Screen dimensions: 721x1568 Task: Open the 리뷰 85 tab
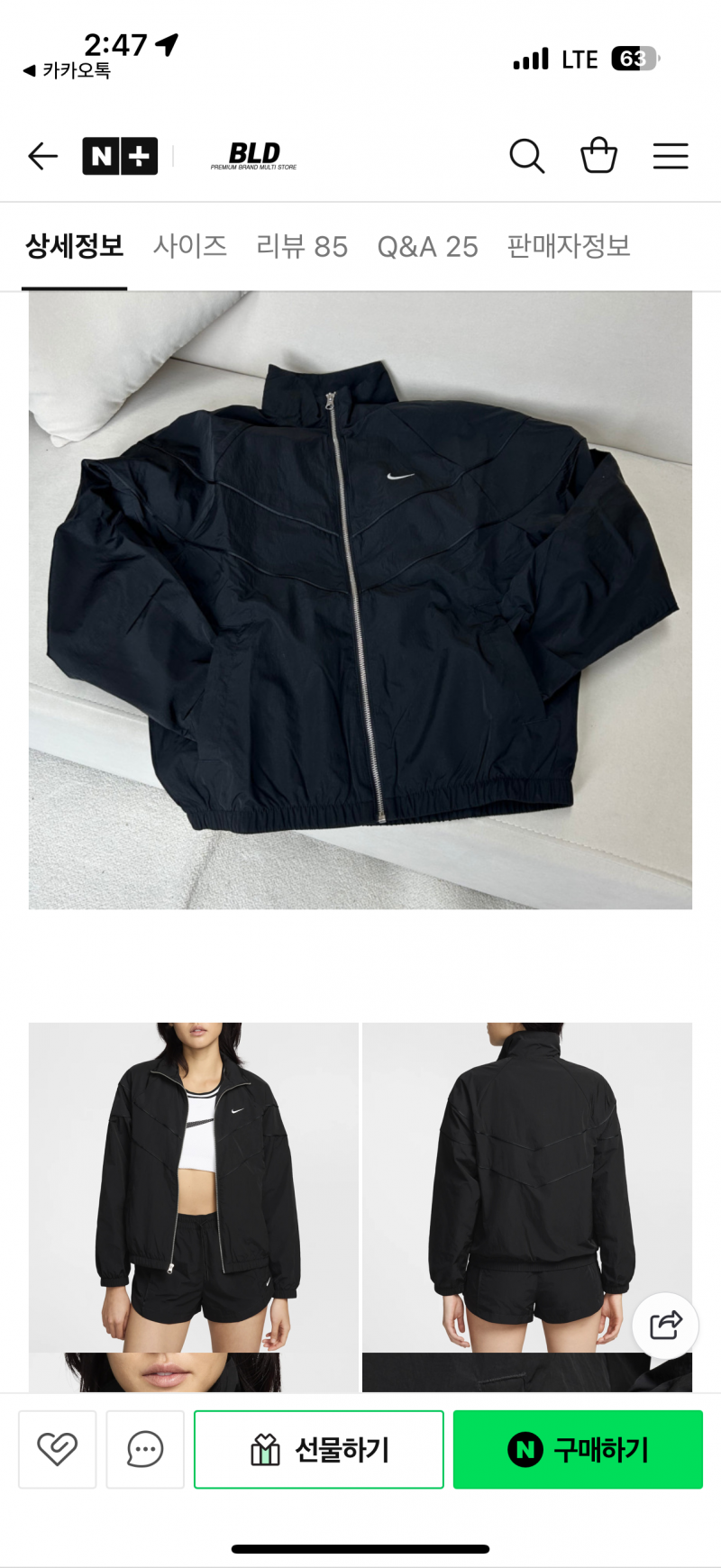302,246
